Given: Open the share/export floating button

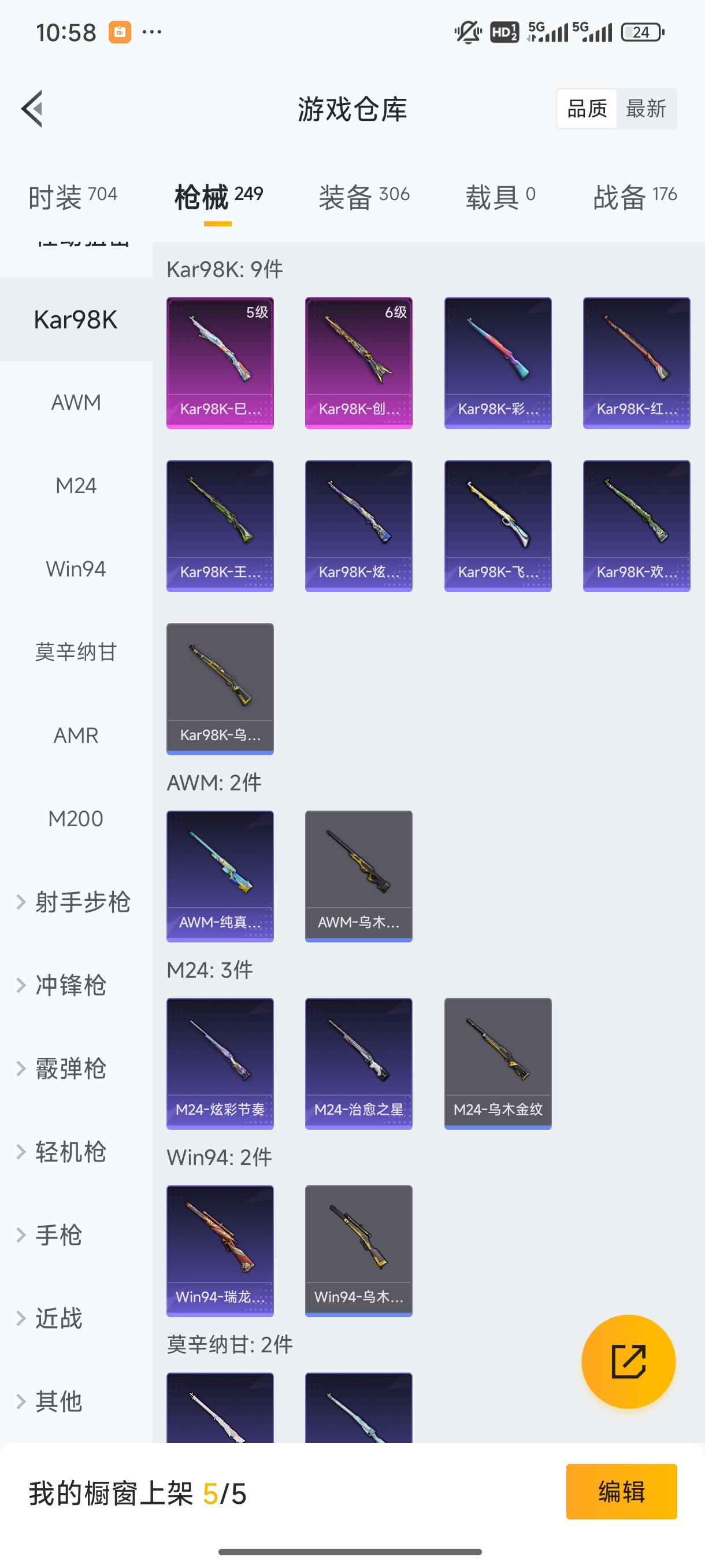Looking at the screenshot, I should [628, 1362].
